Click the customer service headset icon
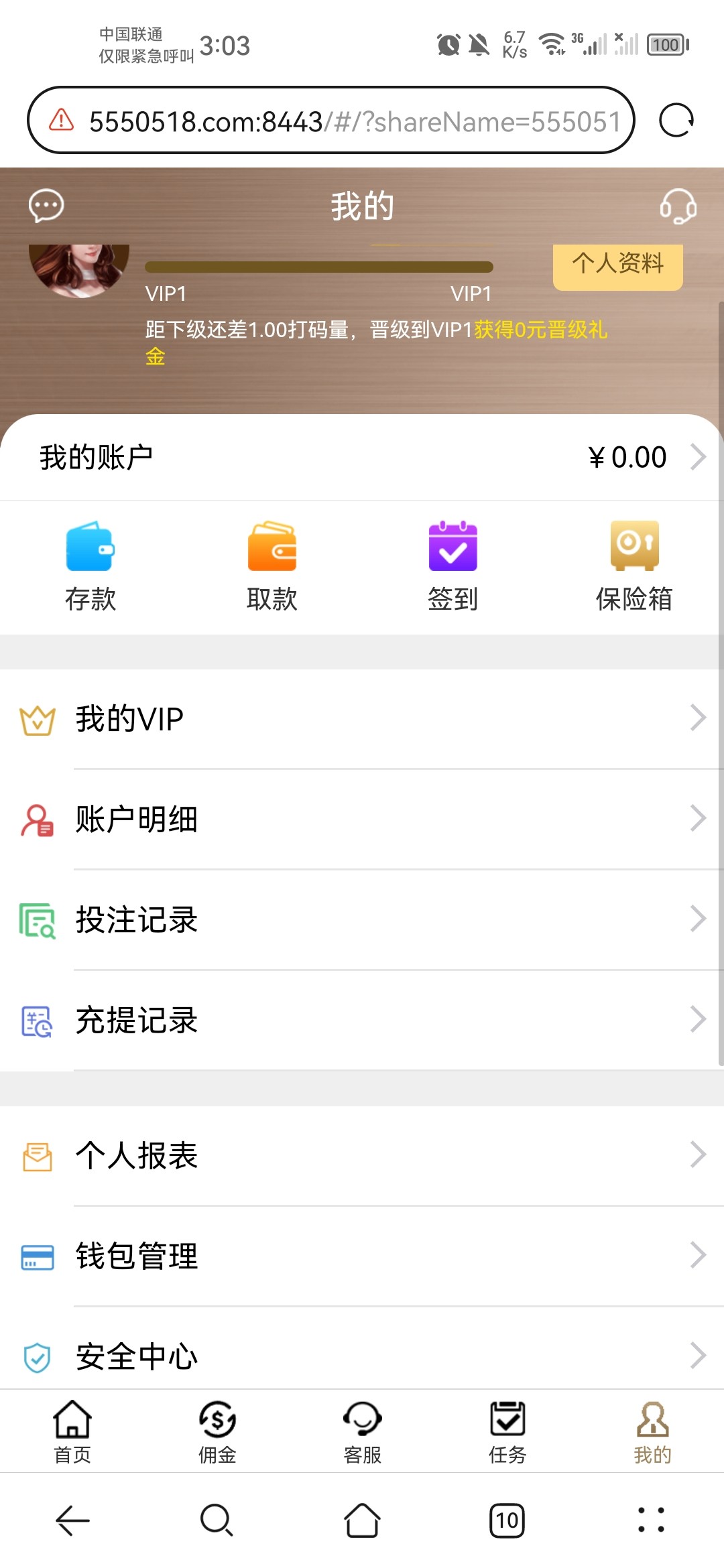The height and width of the screenshot is (1568, 724). (x=678, y=206)
